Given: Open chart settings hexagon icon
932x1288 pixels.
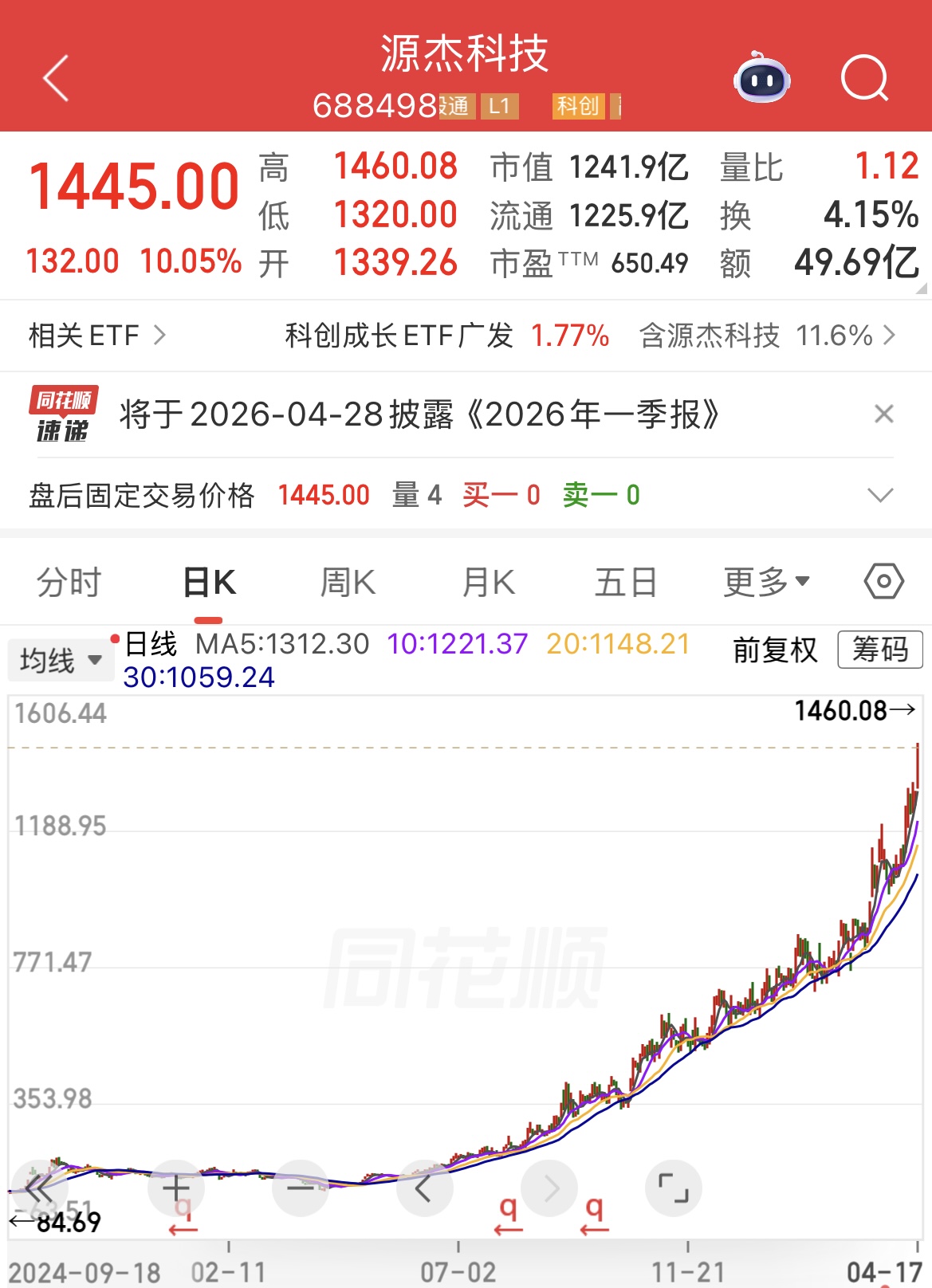Looking at the screenshot, I should [883, 582].
